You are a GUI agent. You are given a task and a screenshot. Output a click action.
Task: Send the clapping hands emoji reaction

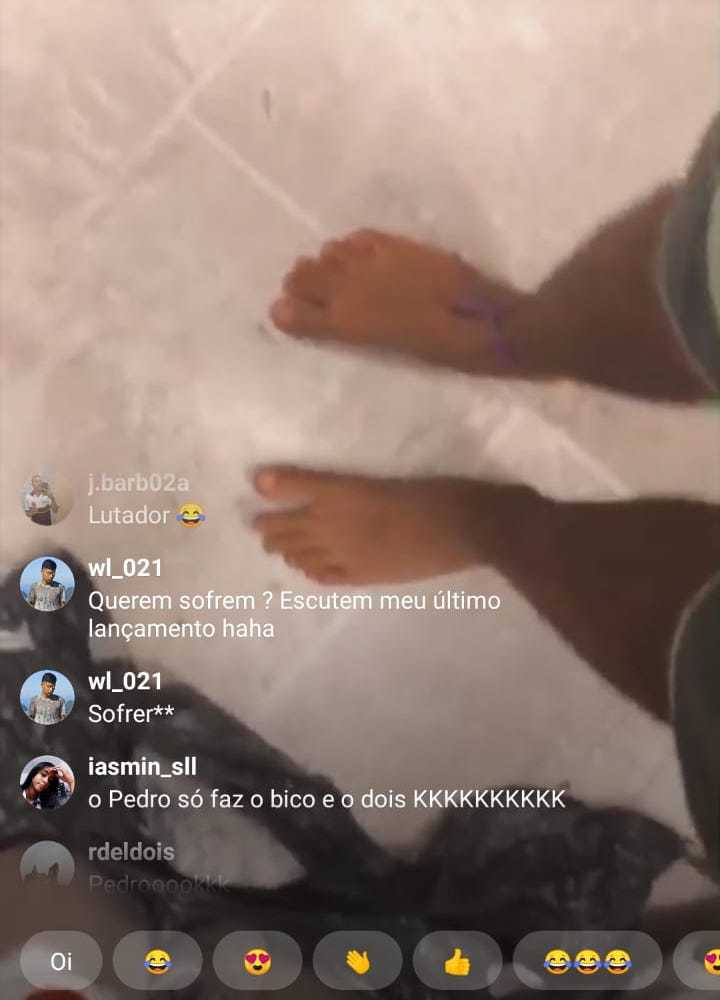tap(357, 961)
